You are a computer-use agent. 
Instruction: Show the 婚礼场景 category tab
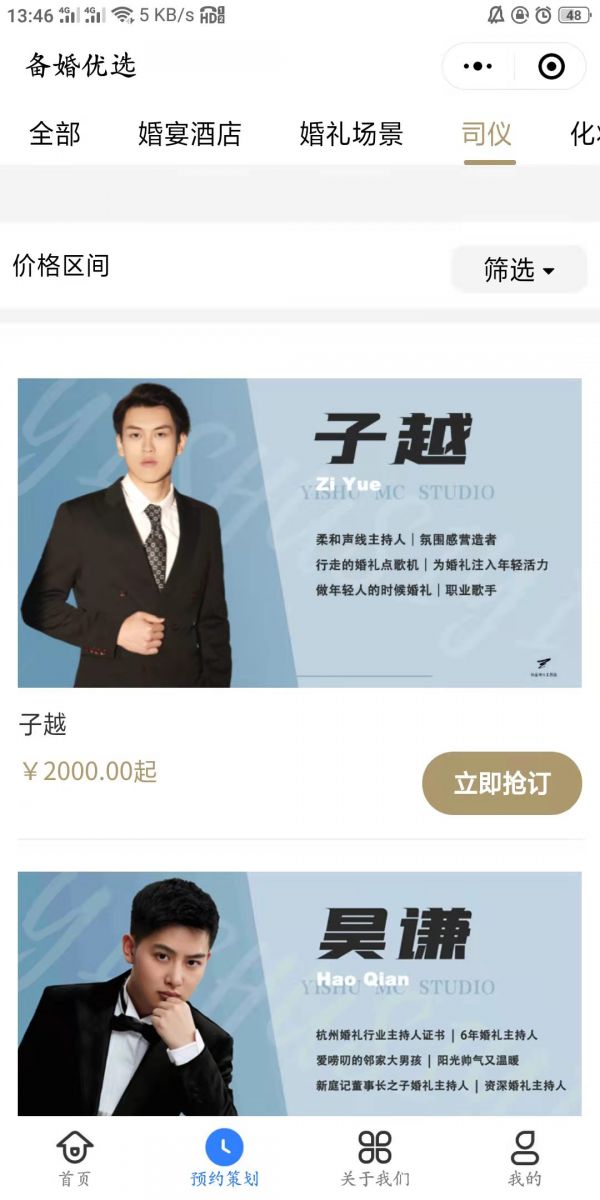pos(351,134)
